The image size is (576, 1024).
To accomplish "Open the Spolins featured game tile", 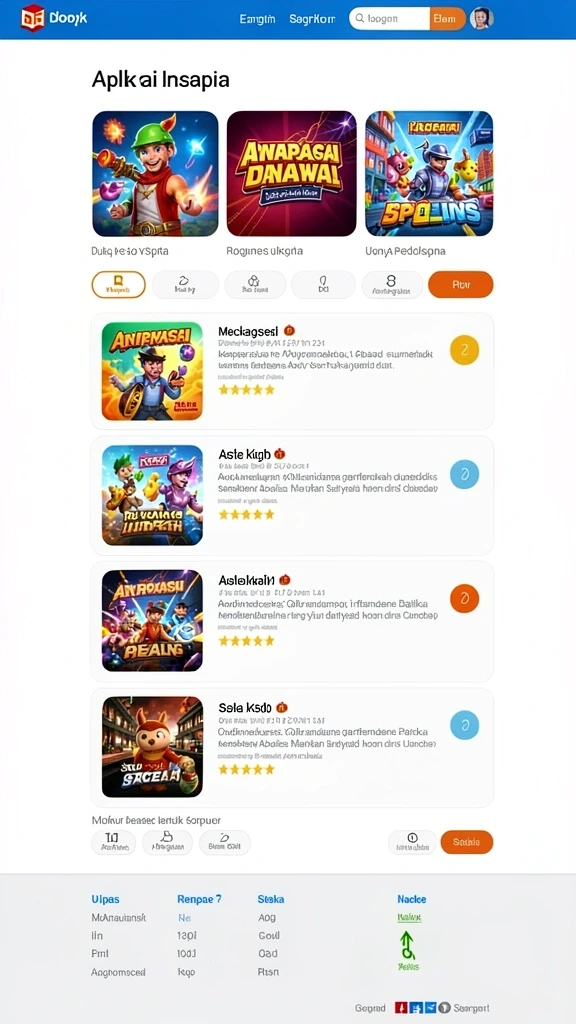I will (x=429, y=174).
